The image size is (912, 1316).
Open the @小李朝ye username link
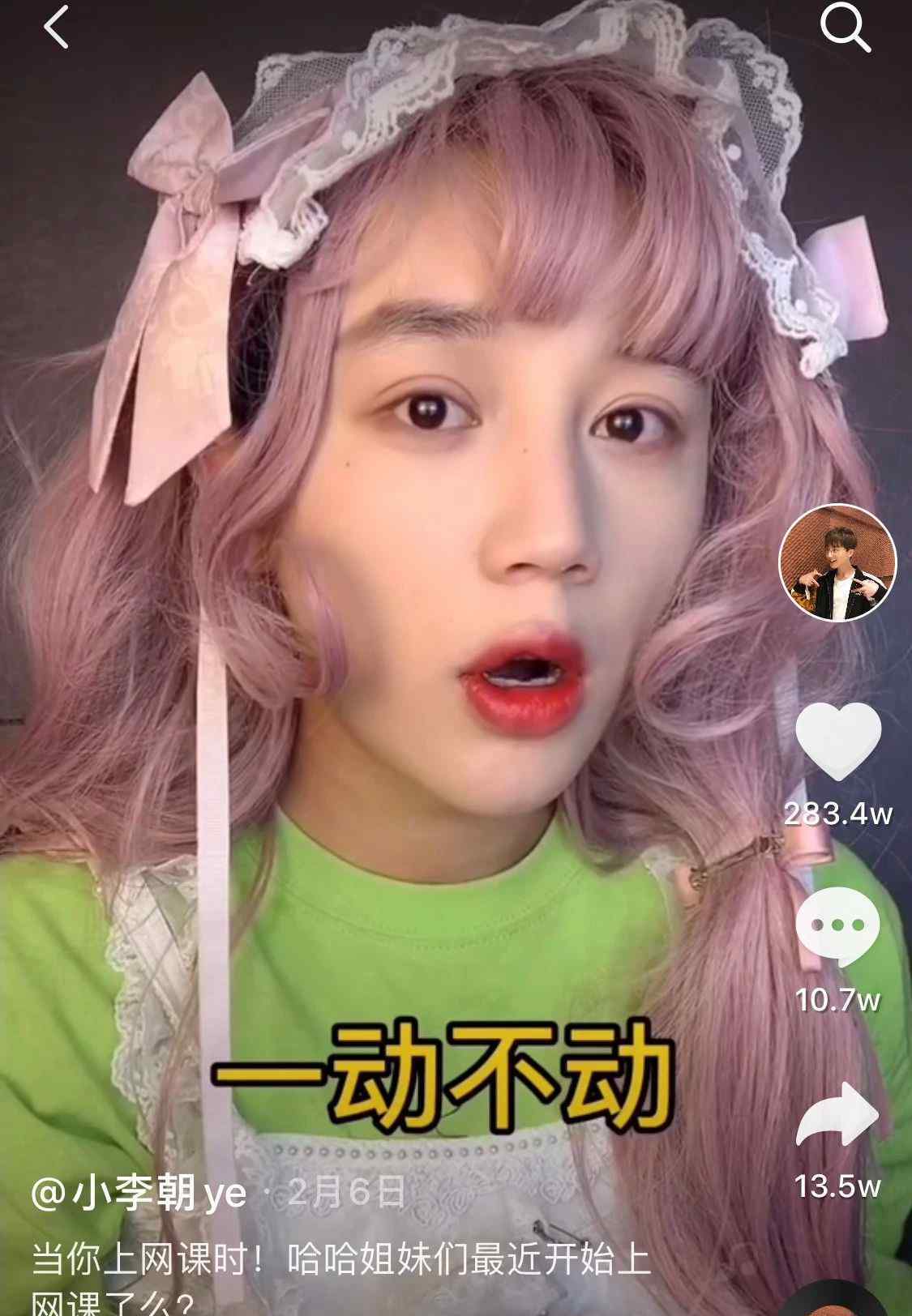pyautogui.click(x=139, y=1193)
